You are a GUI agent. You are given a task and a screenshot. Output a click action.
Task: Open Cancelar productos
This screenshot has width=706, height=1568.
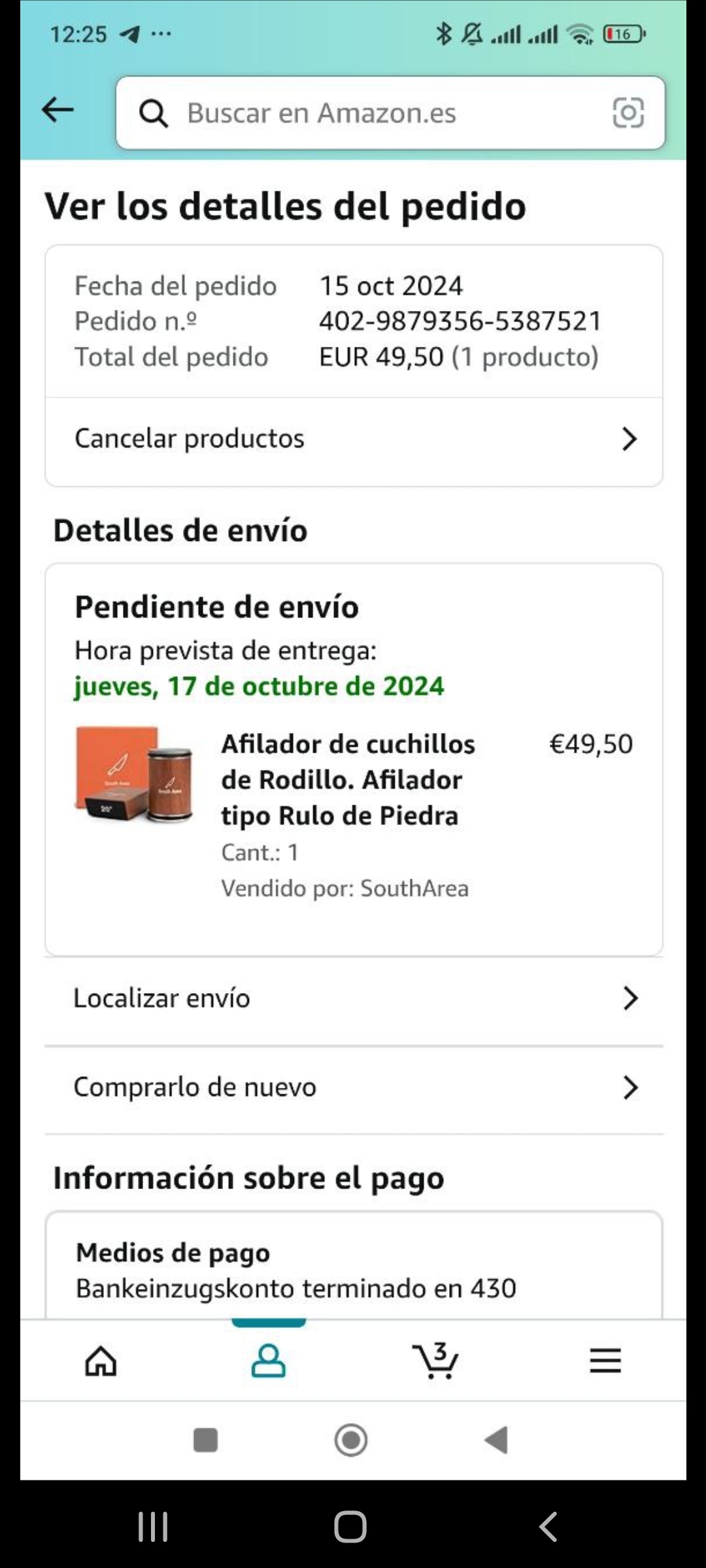[353, 439]
